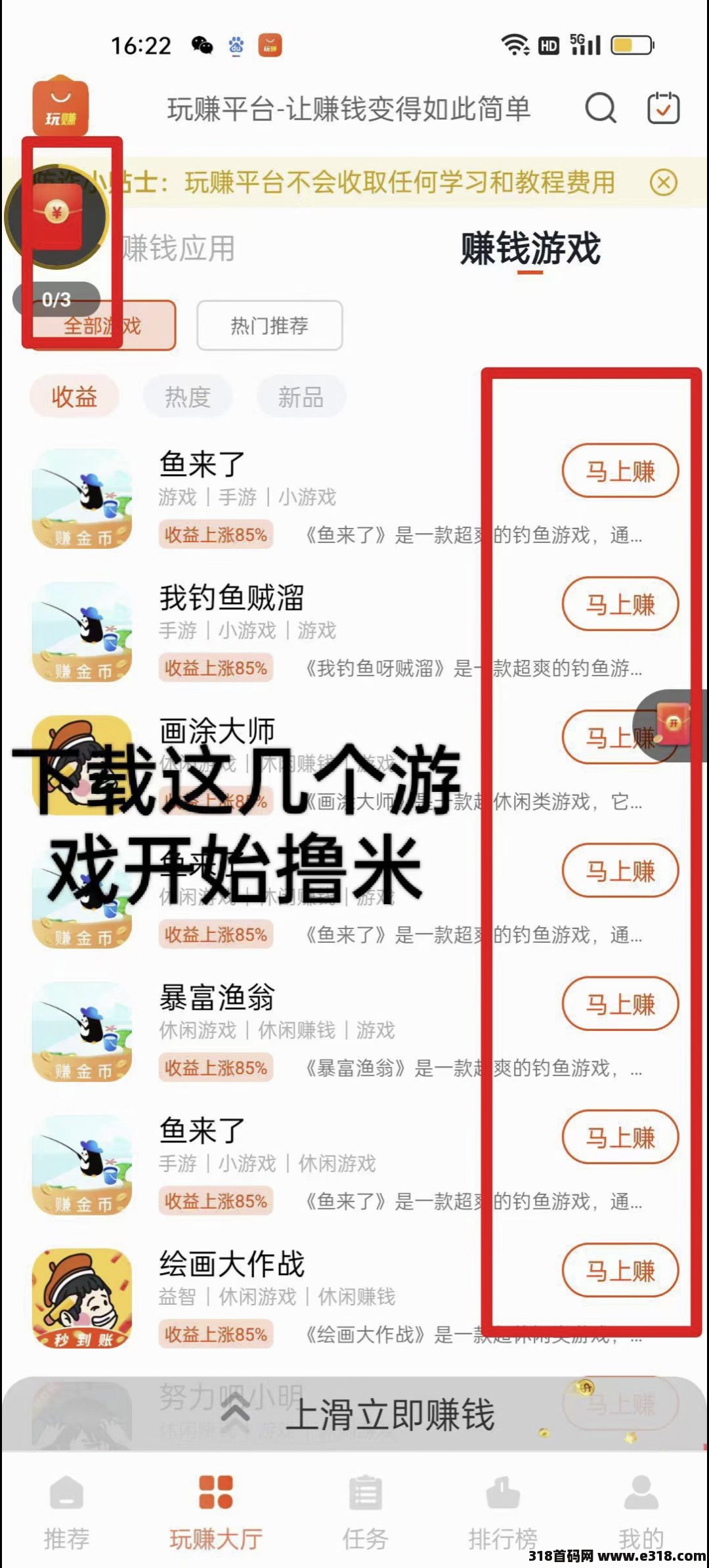709x1568 pixels.
Task: Sort games by 热度
Action: point(188,397)
